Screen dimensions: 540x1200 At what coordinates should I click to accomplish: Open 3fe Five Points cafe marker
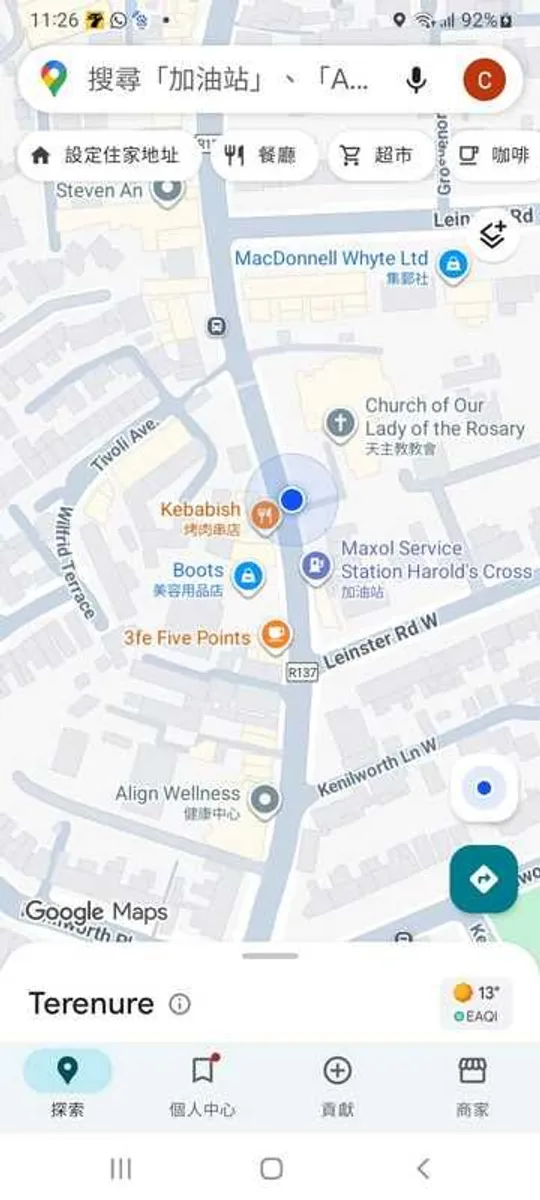[x=275, y=635]
